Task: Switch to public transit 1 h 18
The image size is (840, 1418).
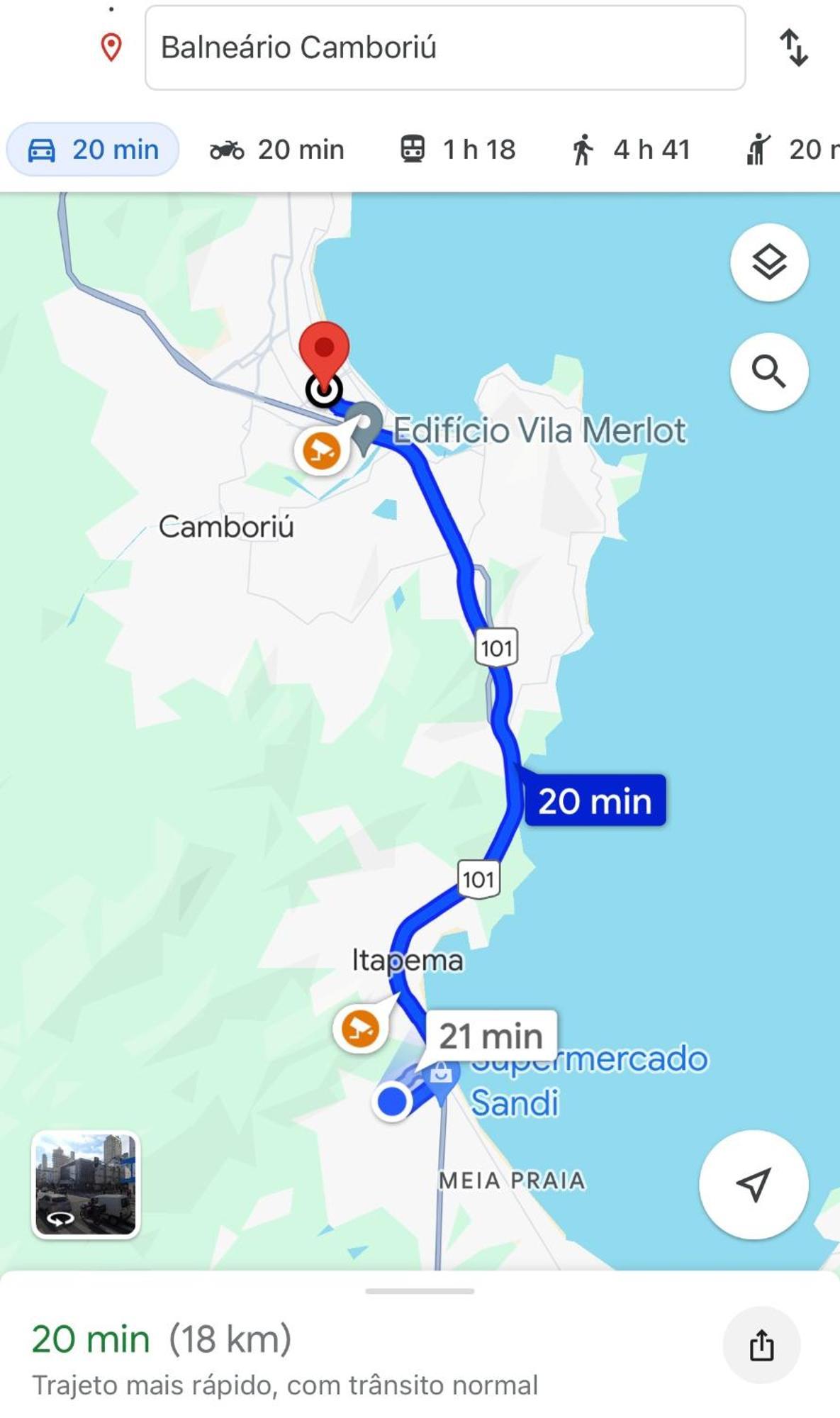Action: [x=458, y=150]
